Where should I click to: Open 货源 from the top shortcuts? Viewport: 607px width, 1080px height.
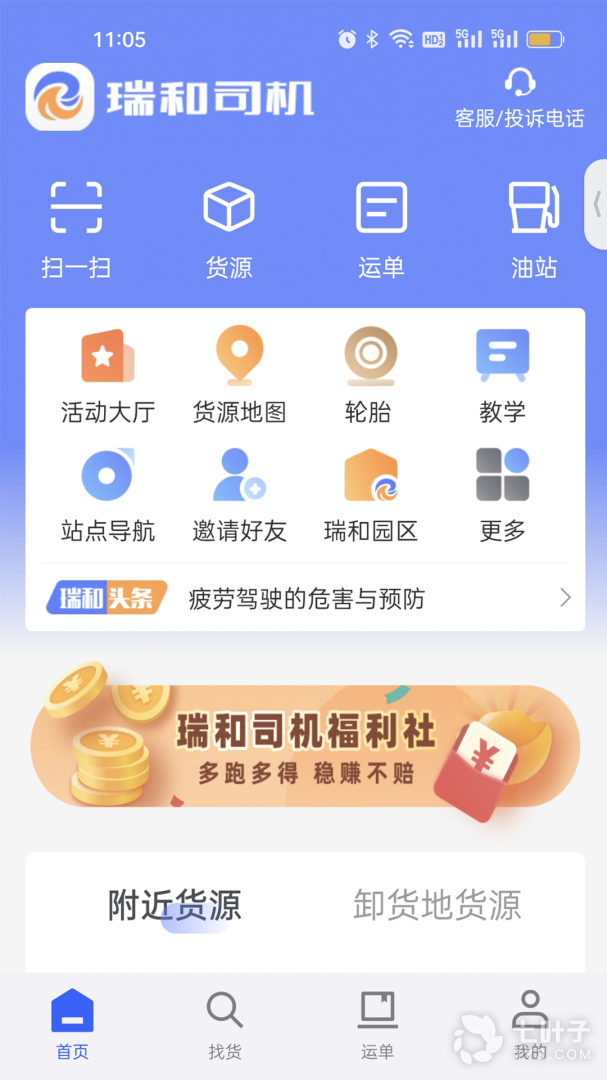229,229
